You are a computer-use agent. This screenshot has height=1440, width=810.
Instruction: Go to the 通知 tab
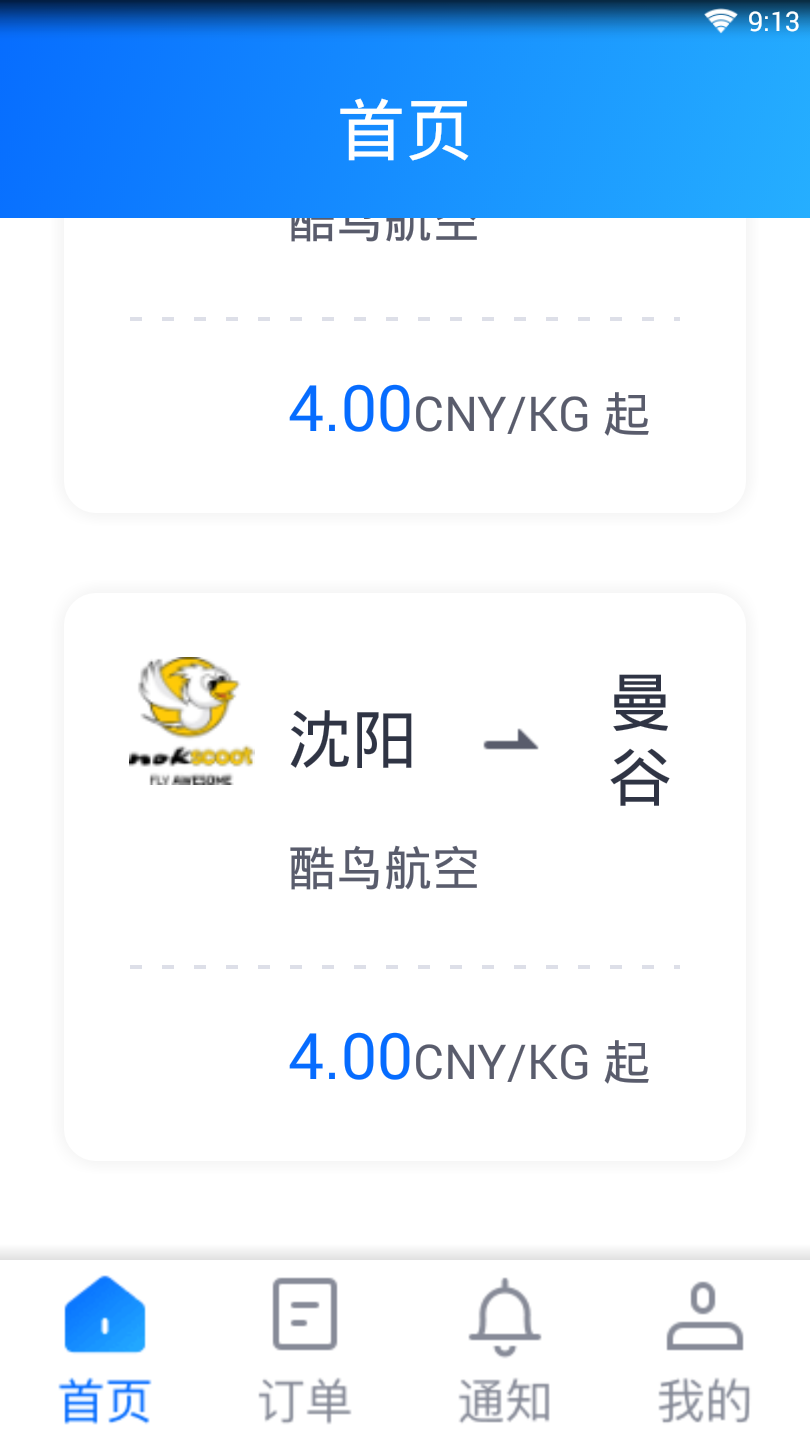(505, 1350)
